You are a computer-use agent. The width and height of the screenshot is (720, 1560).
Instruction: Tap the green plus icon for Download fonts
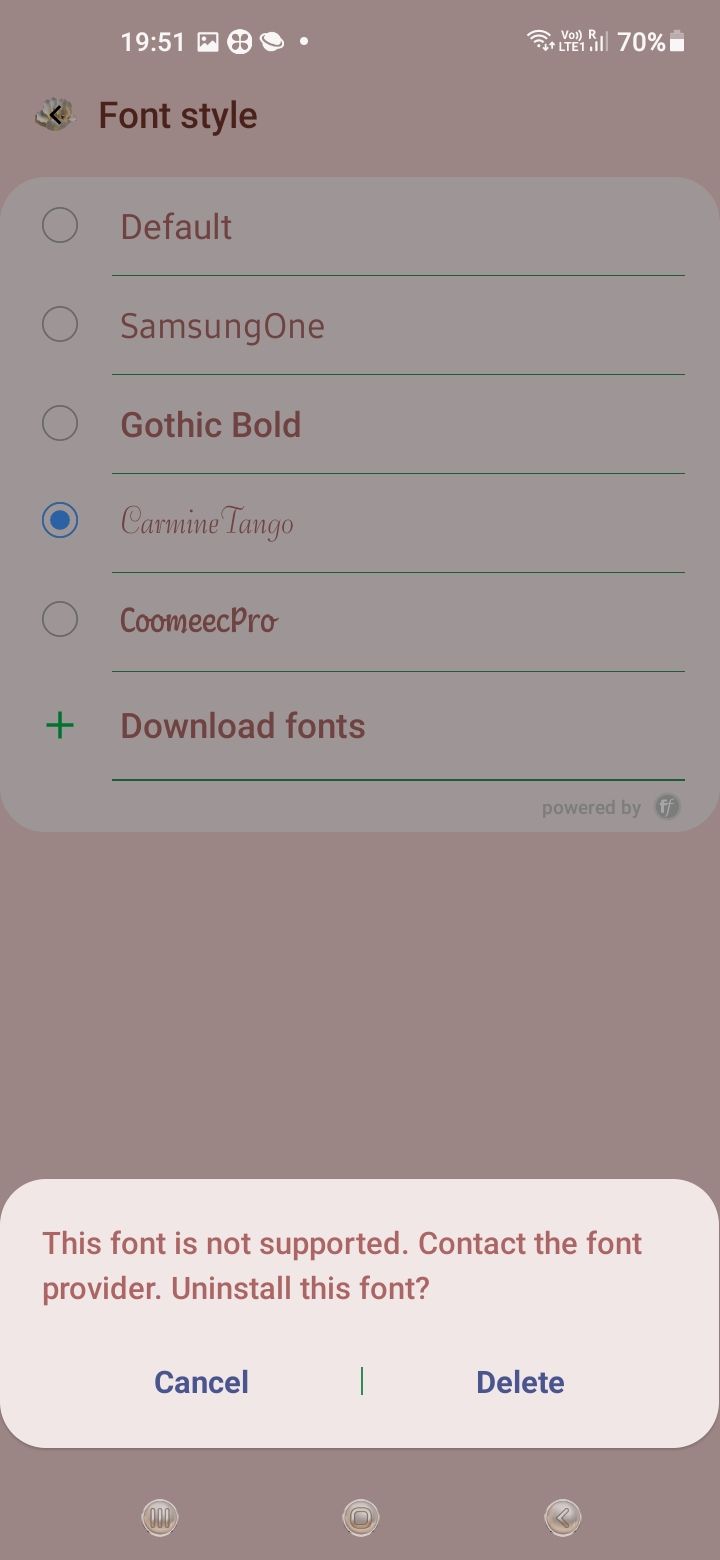pyautogui.click(x=60, y=724)
